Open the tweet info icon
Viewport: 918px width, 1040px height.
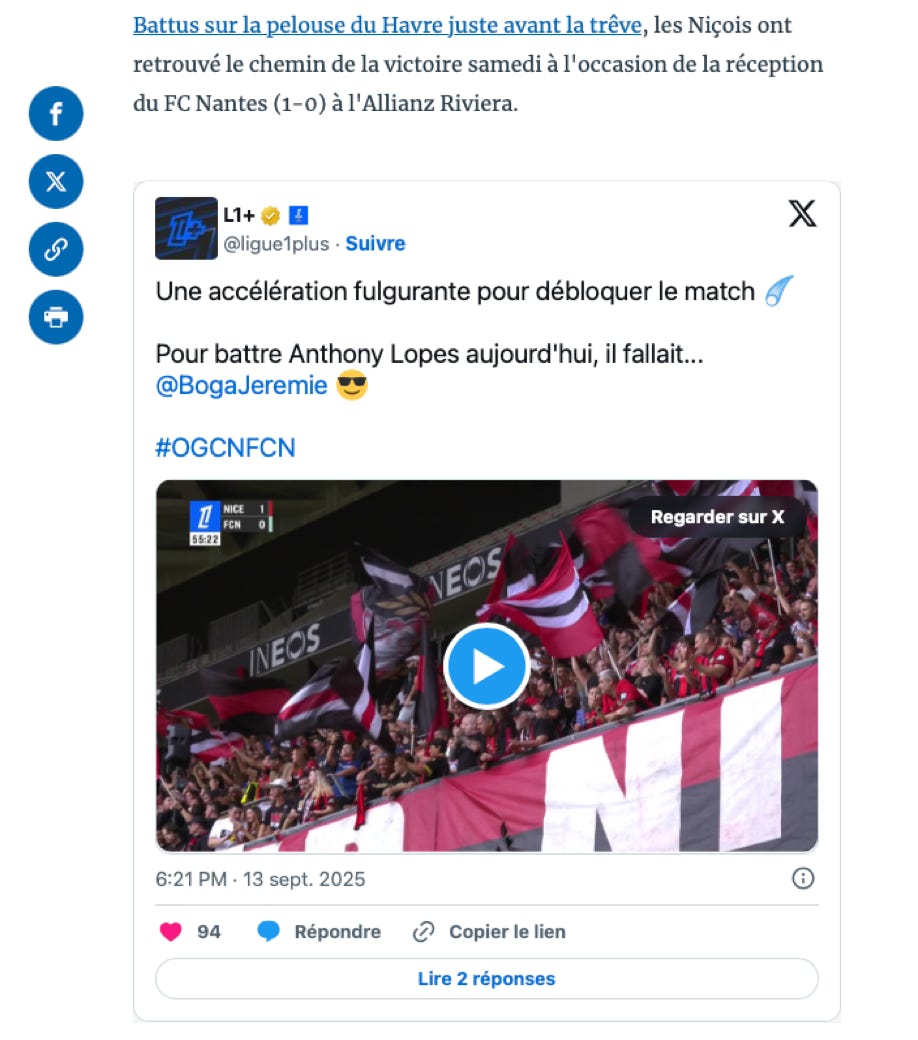point(803,878)
